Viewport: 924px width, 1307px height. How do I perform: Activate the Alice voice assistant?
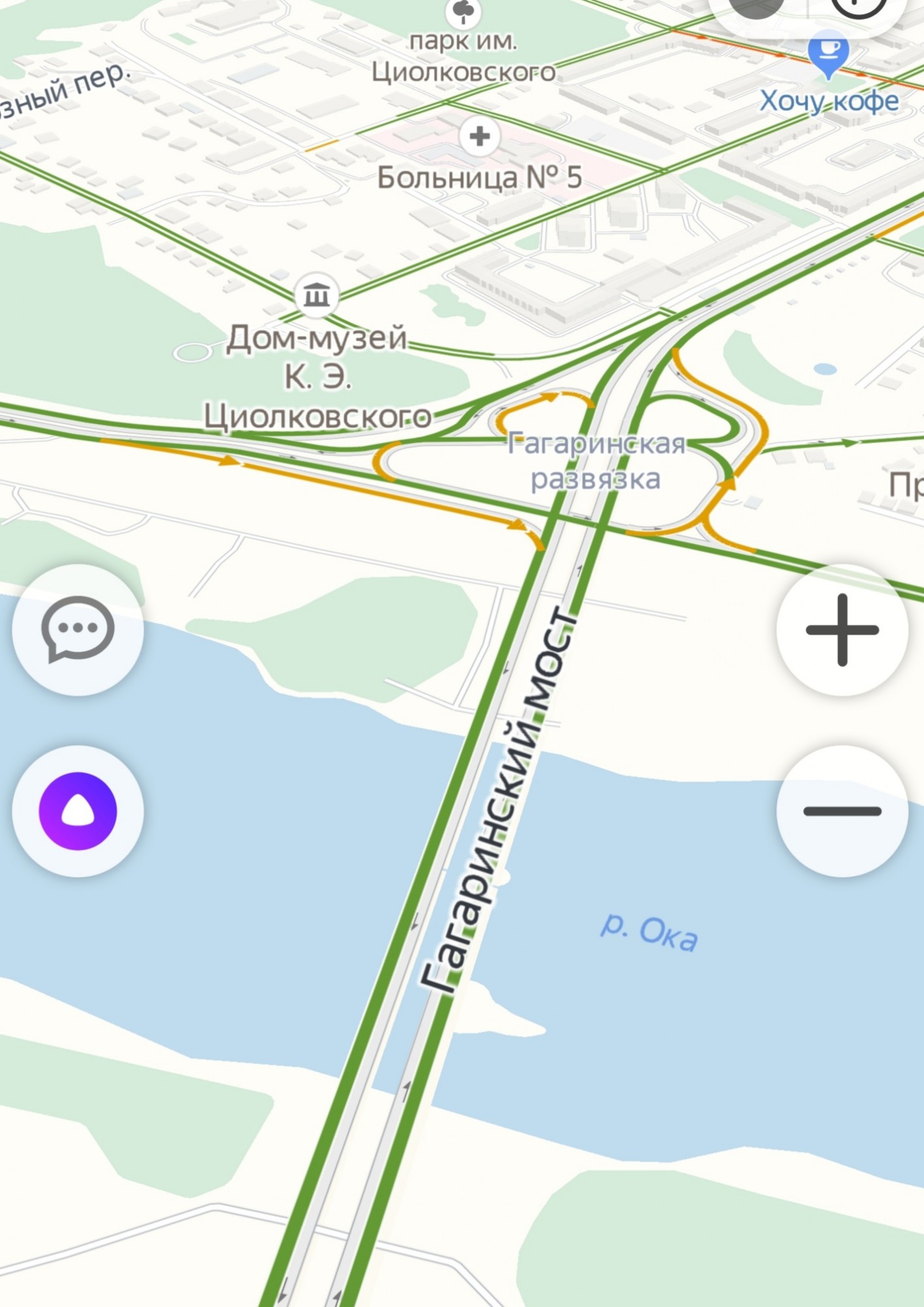click(78, 811)
